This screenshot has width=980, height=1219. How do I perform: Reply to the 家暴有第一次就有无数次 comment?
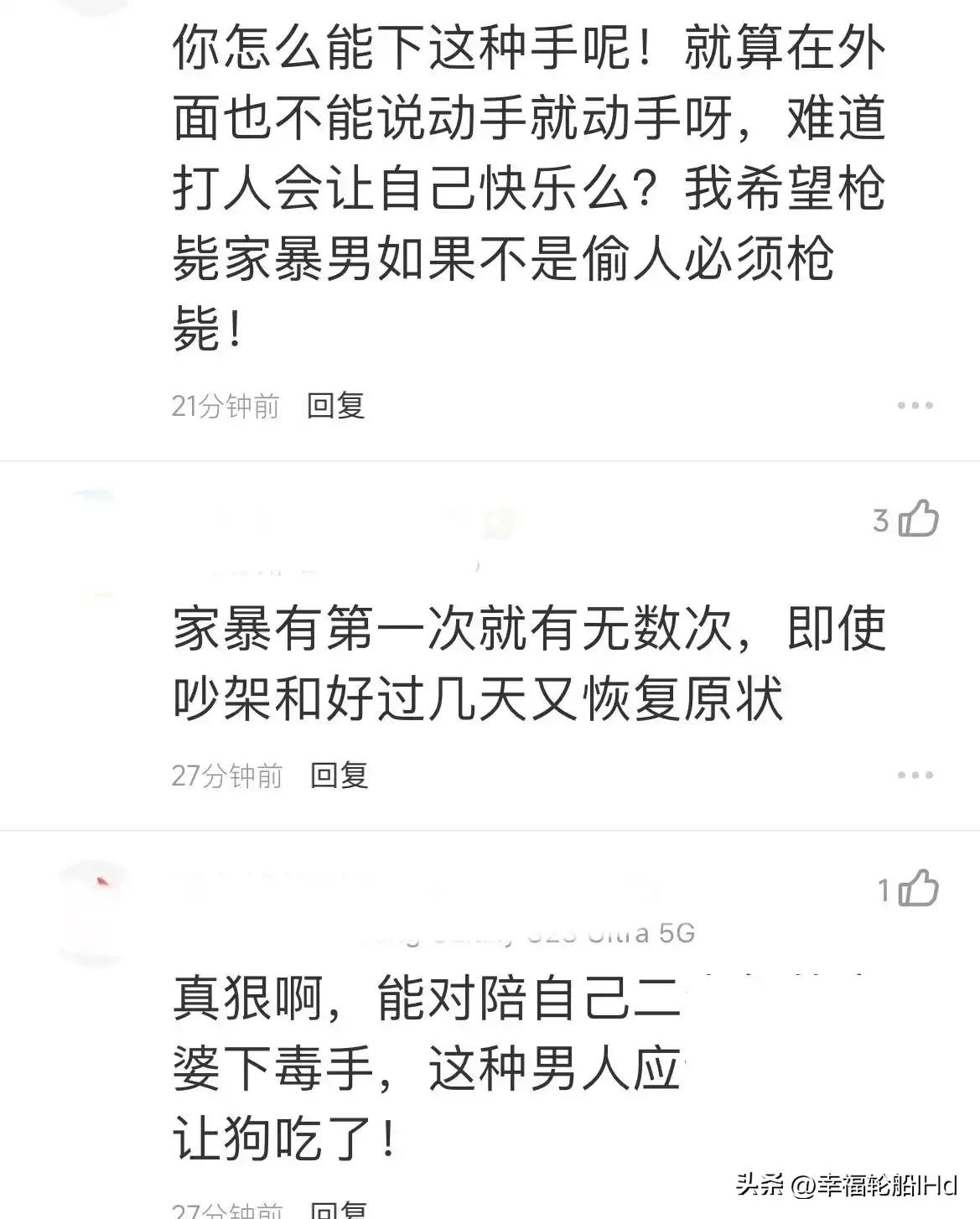pyautogui.click(x=339, y=775)
